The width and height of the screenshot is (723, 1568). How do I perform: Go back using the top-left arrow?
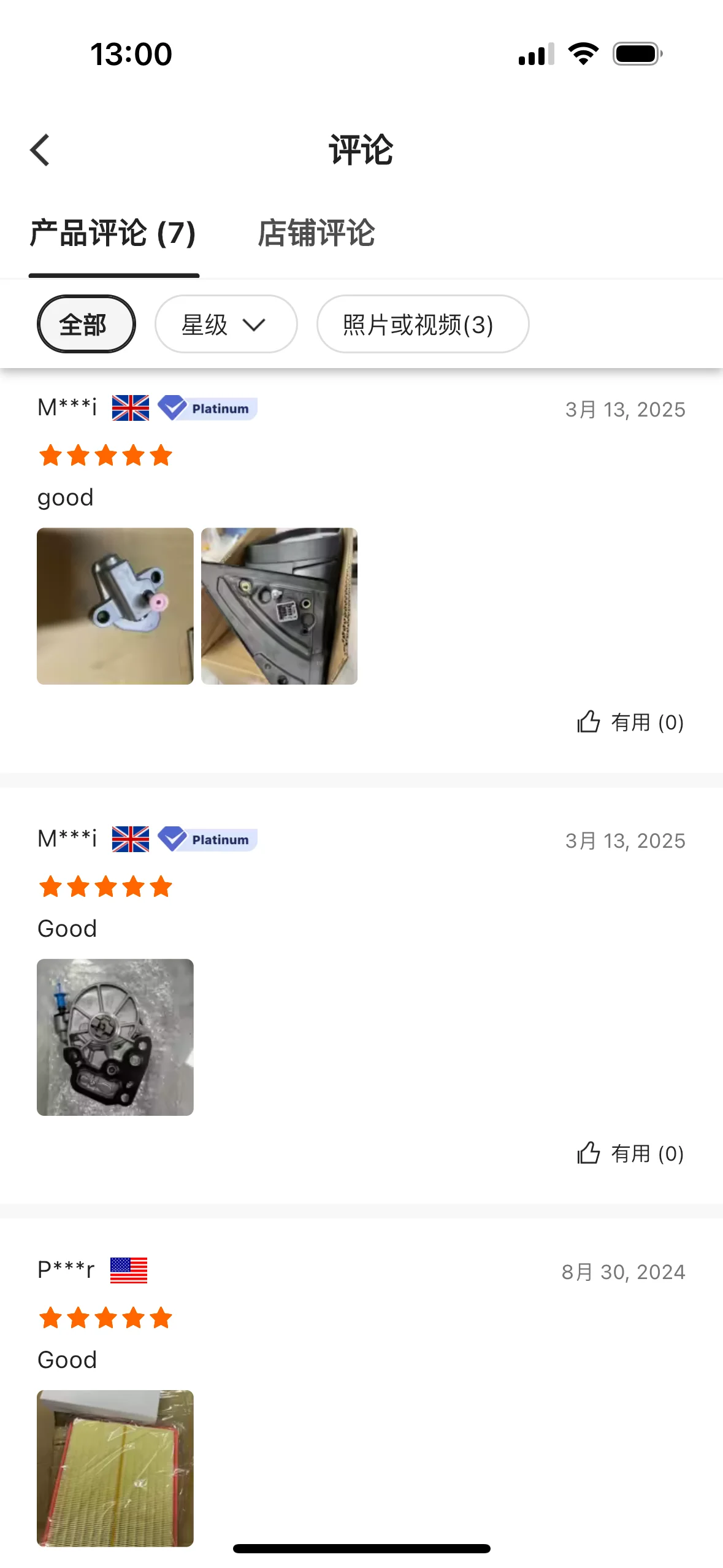point(40,150)
